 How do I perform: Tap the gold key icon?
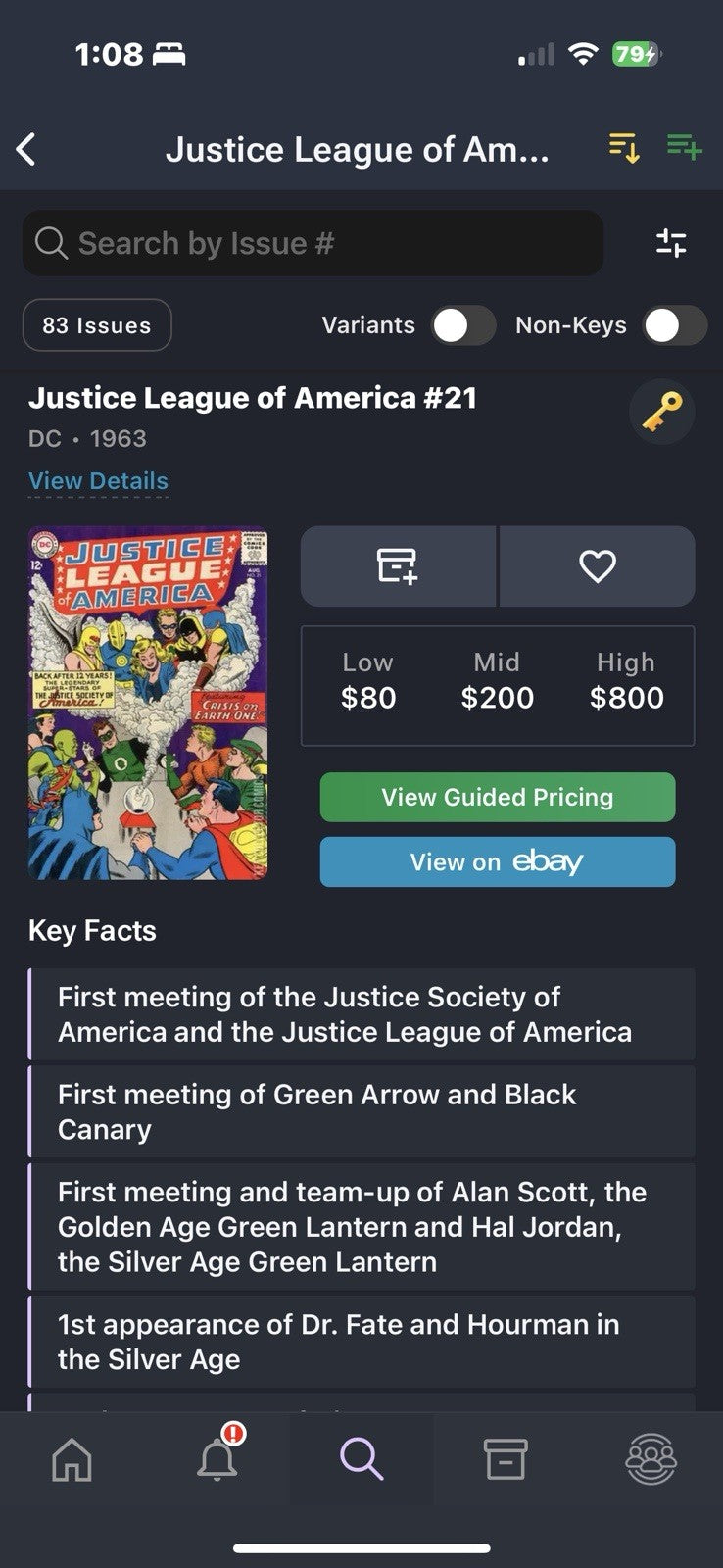pos(661,412)
